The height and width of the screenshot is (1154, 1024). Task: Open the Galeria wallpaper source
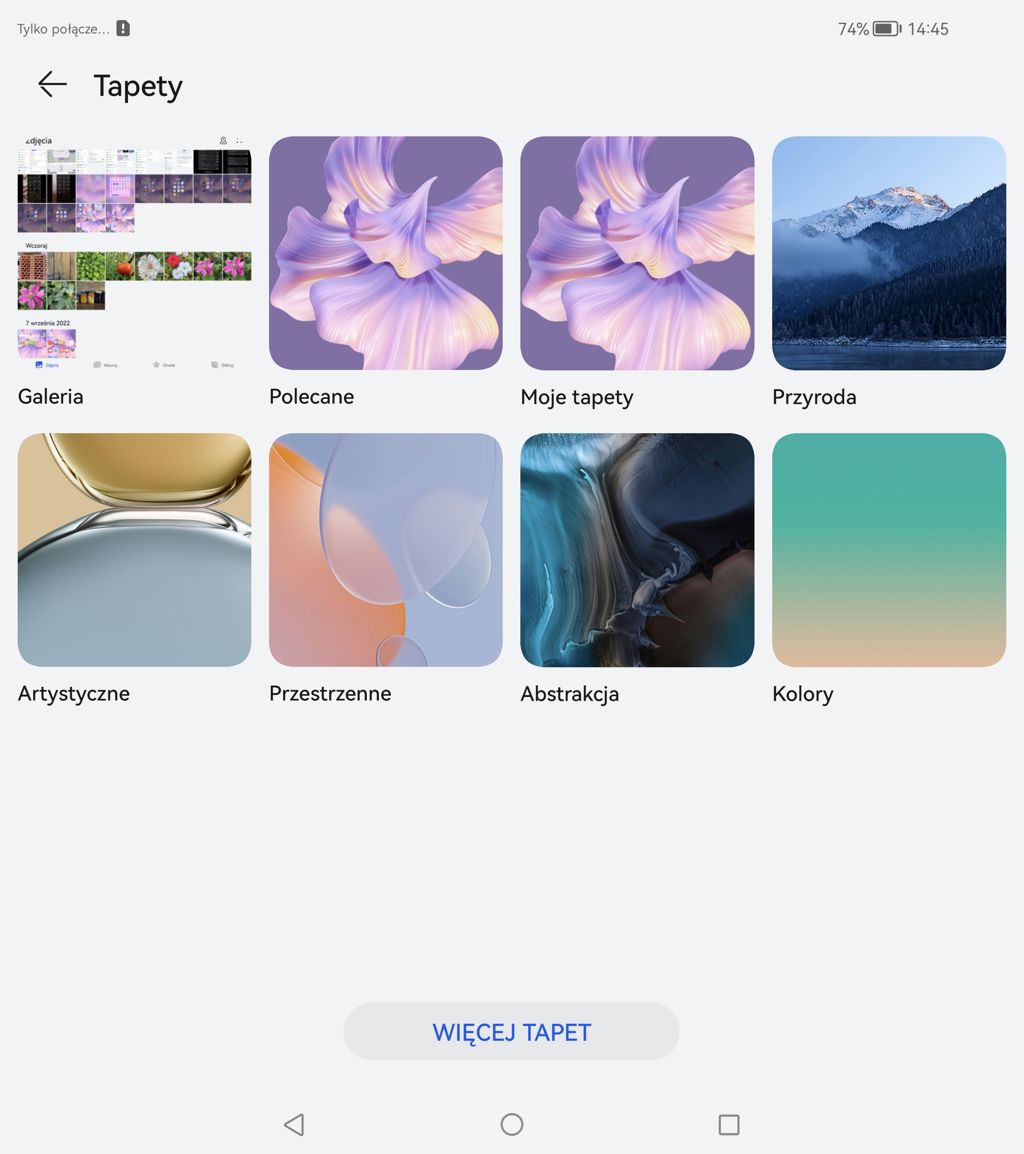(x=134, y=253)
